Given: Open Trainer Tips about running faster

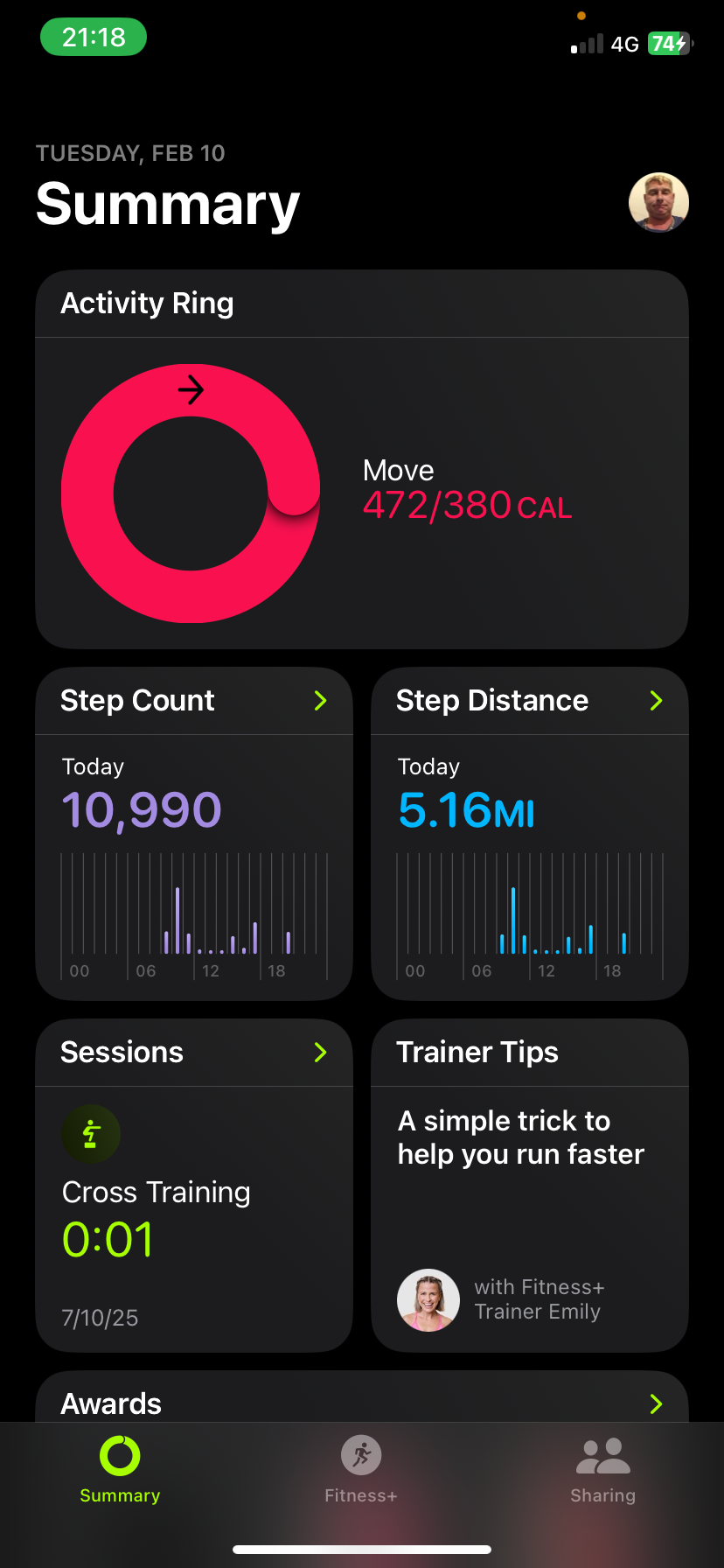Looking at the screenshot, I should [529, 1184].
